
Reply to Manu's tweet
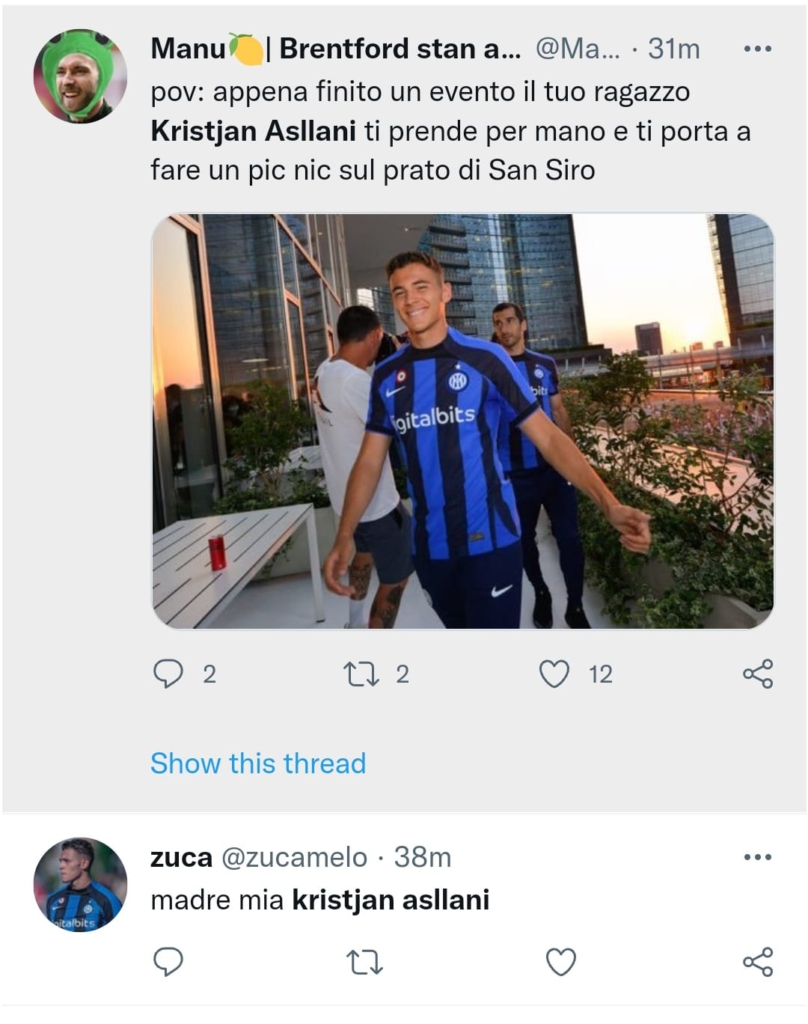[168, 674]
